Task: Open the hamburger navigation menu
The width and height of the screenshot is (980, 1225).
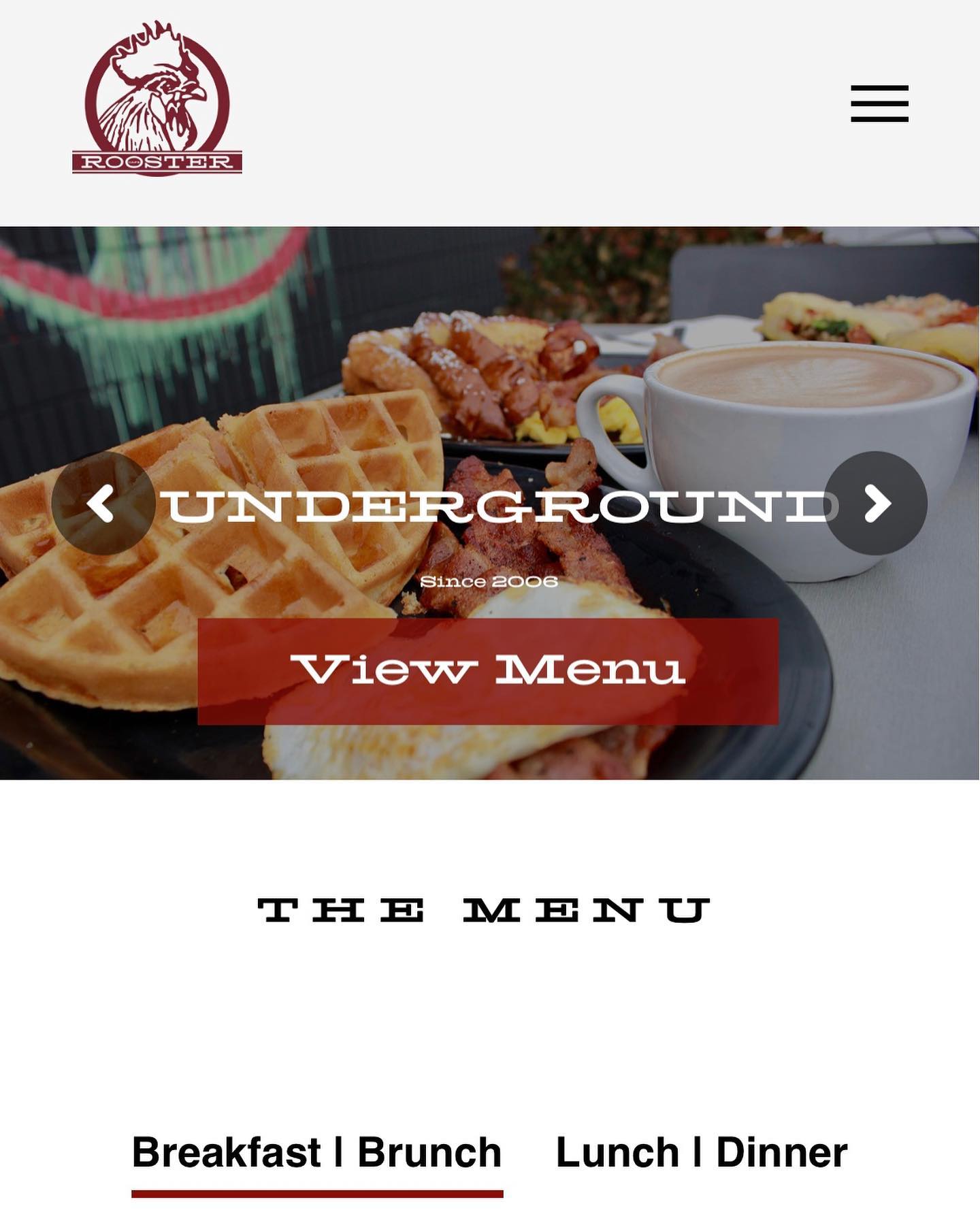Action: pyautogui.click(x=879, y=103)
